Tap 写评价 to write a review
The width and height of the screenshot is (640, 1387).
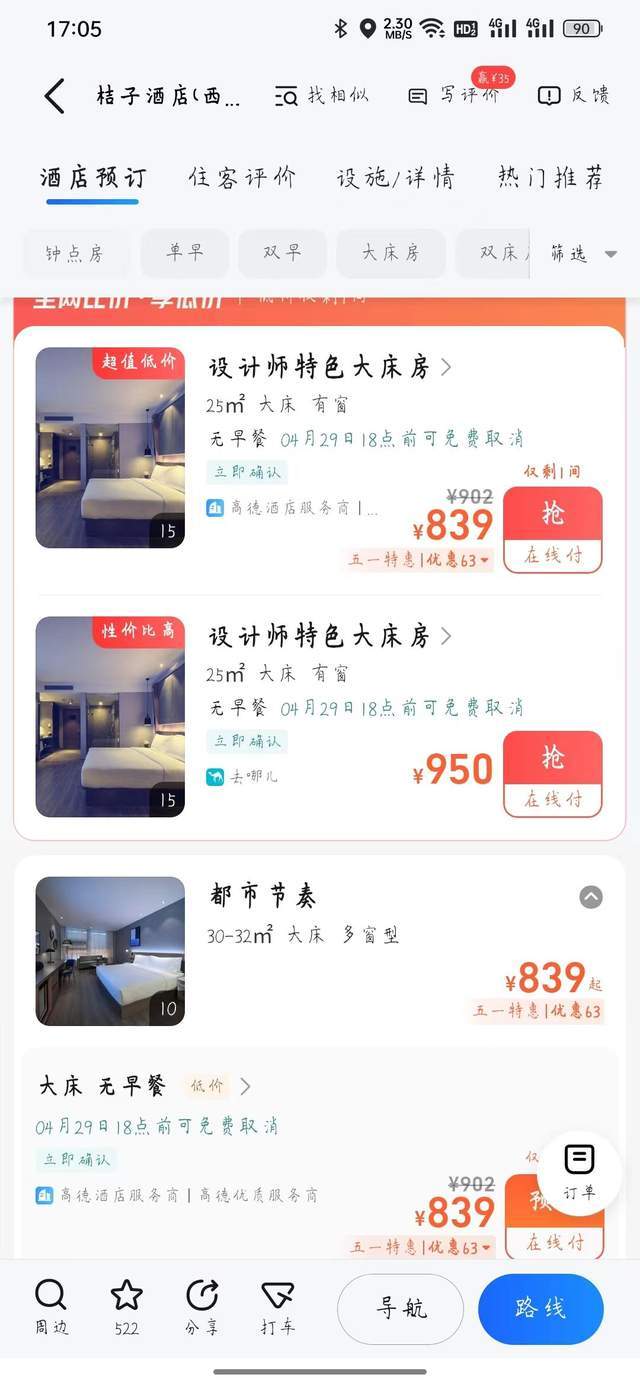[x=455, y=96]
